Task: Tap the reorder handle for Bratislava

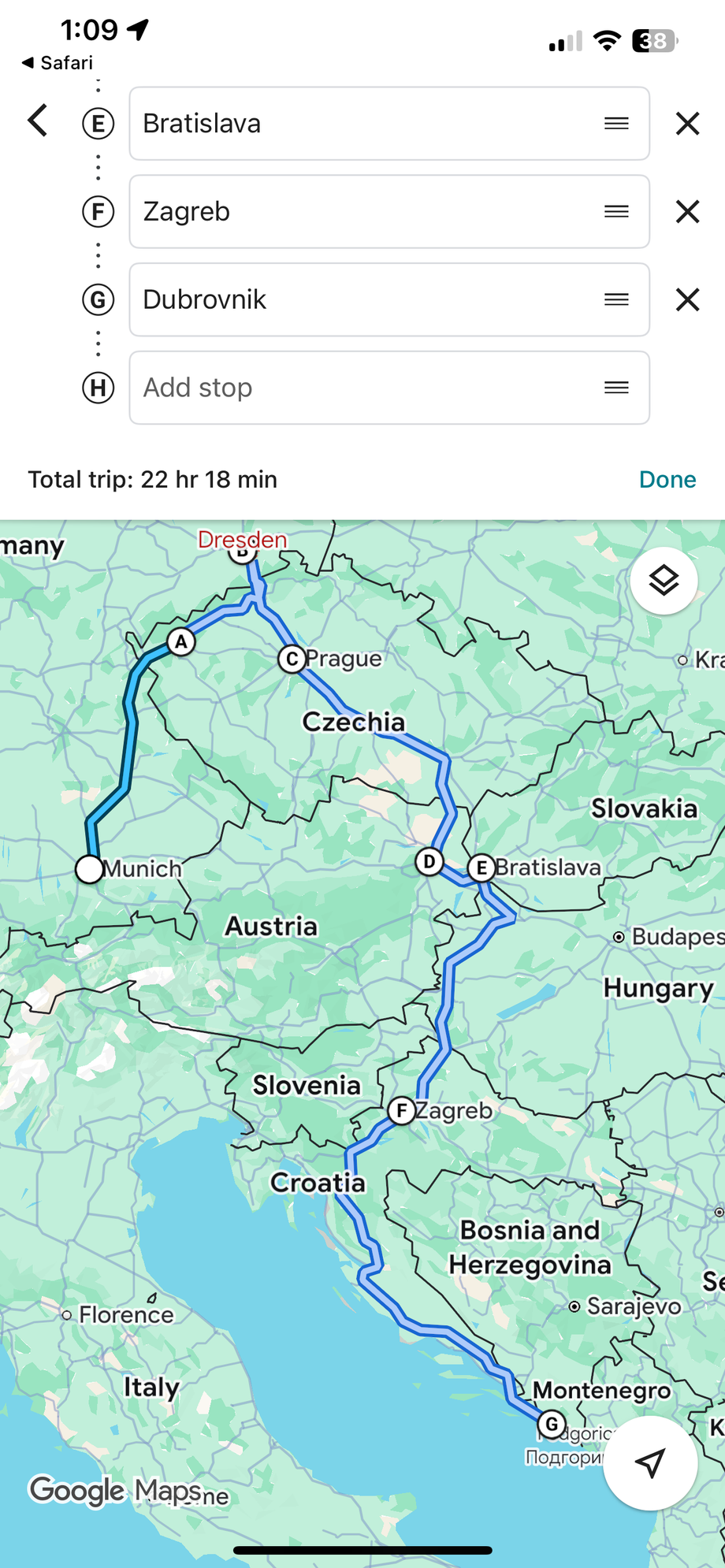Action: coord(616,124)
